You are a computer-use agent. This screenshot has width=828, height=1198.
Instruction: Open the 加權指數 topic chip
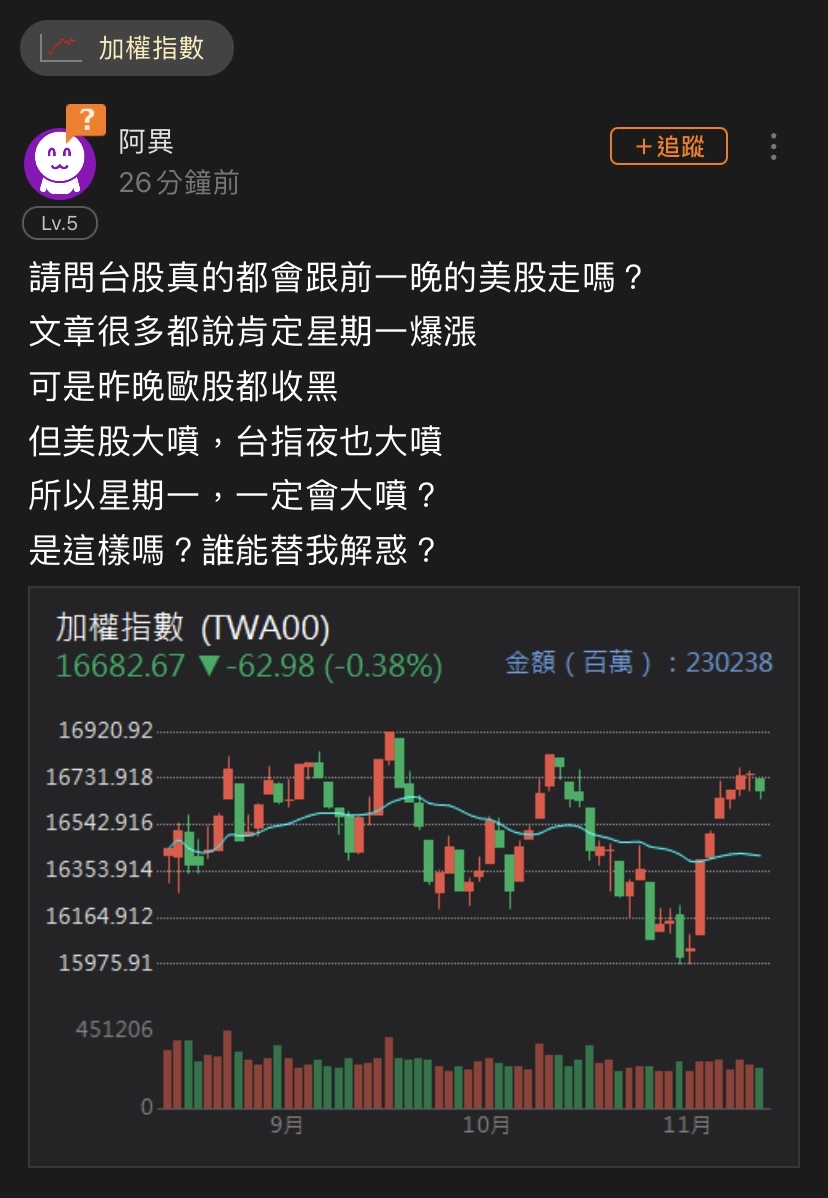[127, 48]
